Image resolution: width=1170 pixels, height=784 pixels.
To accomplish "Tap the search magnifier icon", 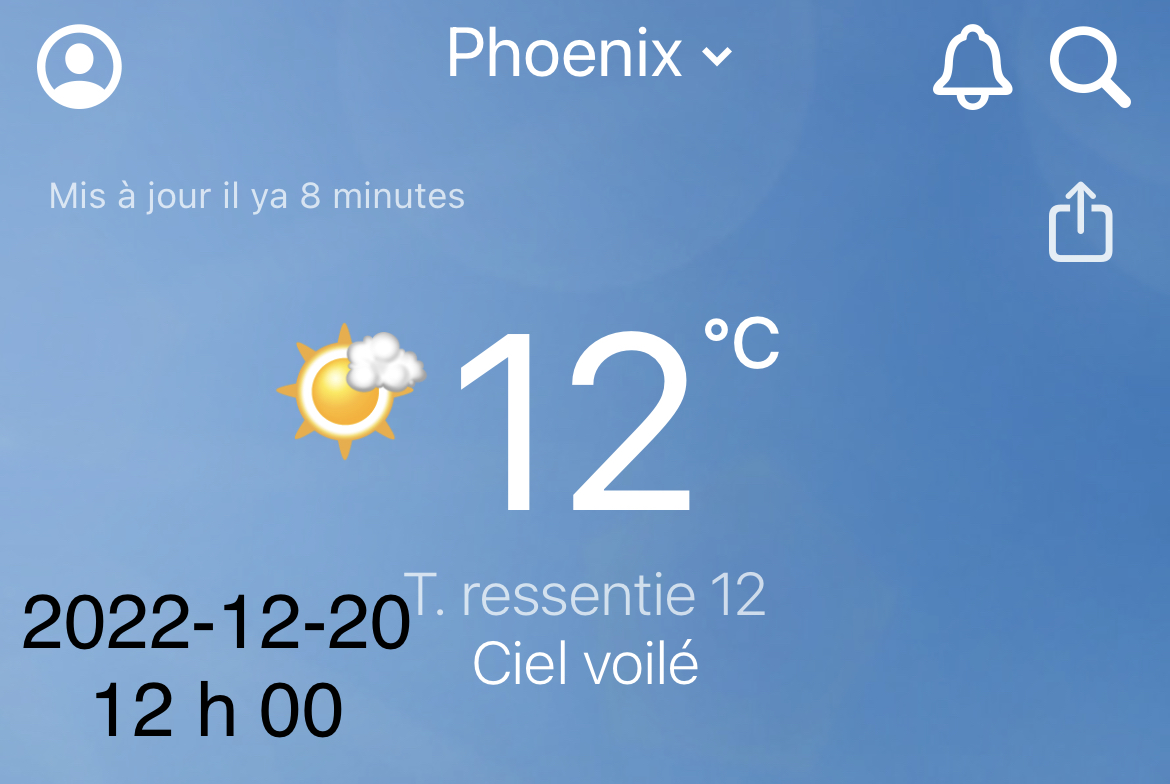I will click(x=1089, y=66).
